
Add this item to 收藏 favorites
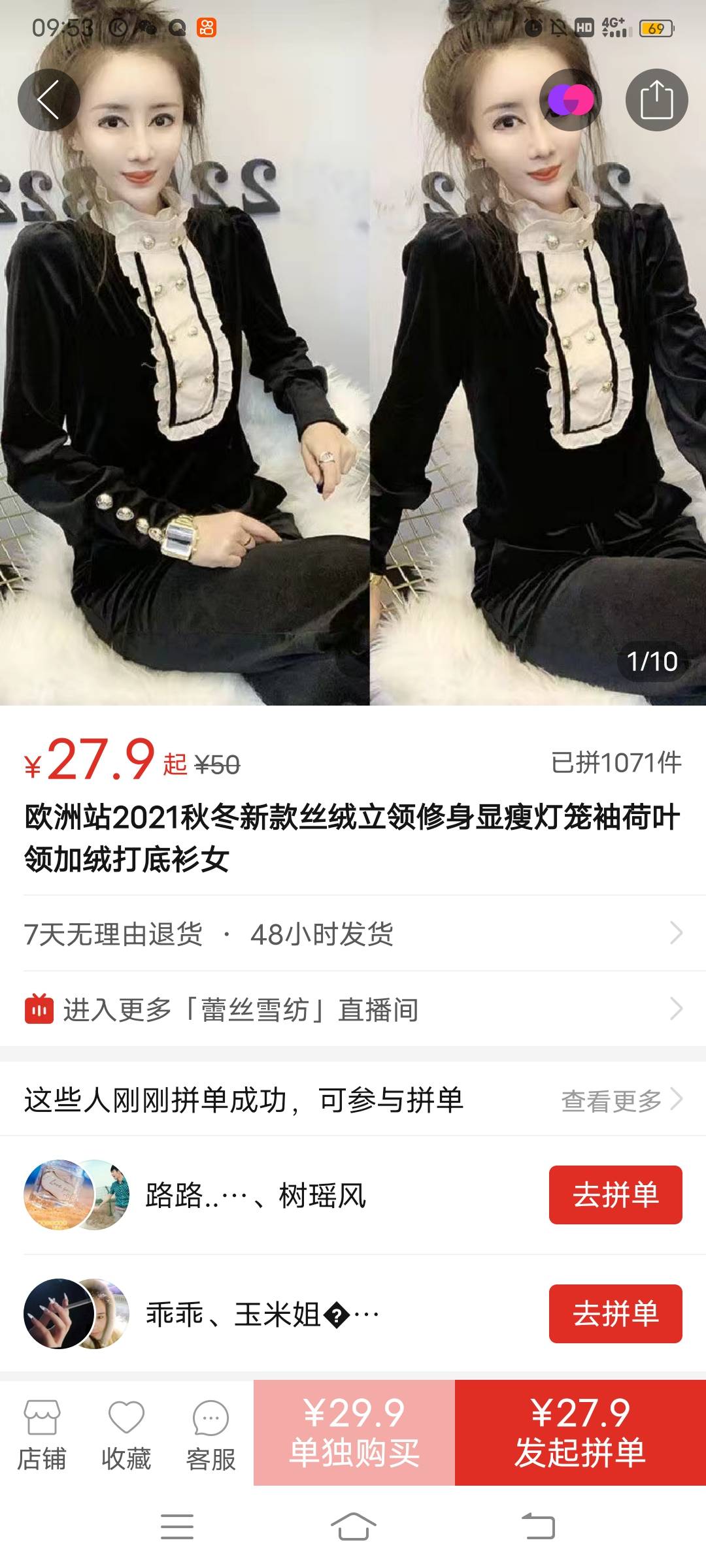tap(126, 1433)
